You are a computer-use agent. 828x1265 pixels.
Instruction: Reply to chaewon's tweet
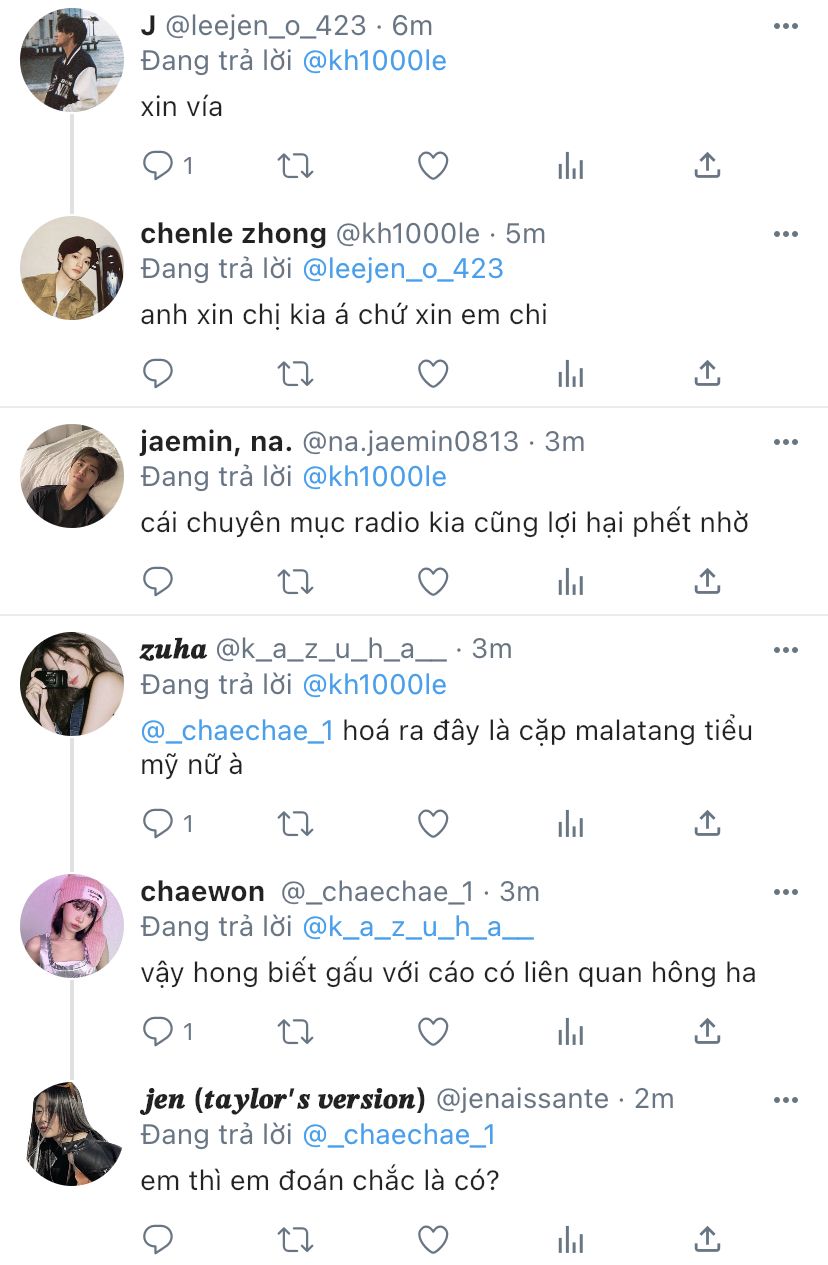[159, 1031]
